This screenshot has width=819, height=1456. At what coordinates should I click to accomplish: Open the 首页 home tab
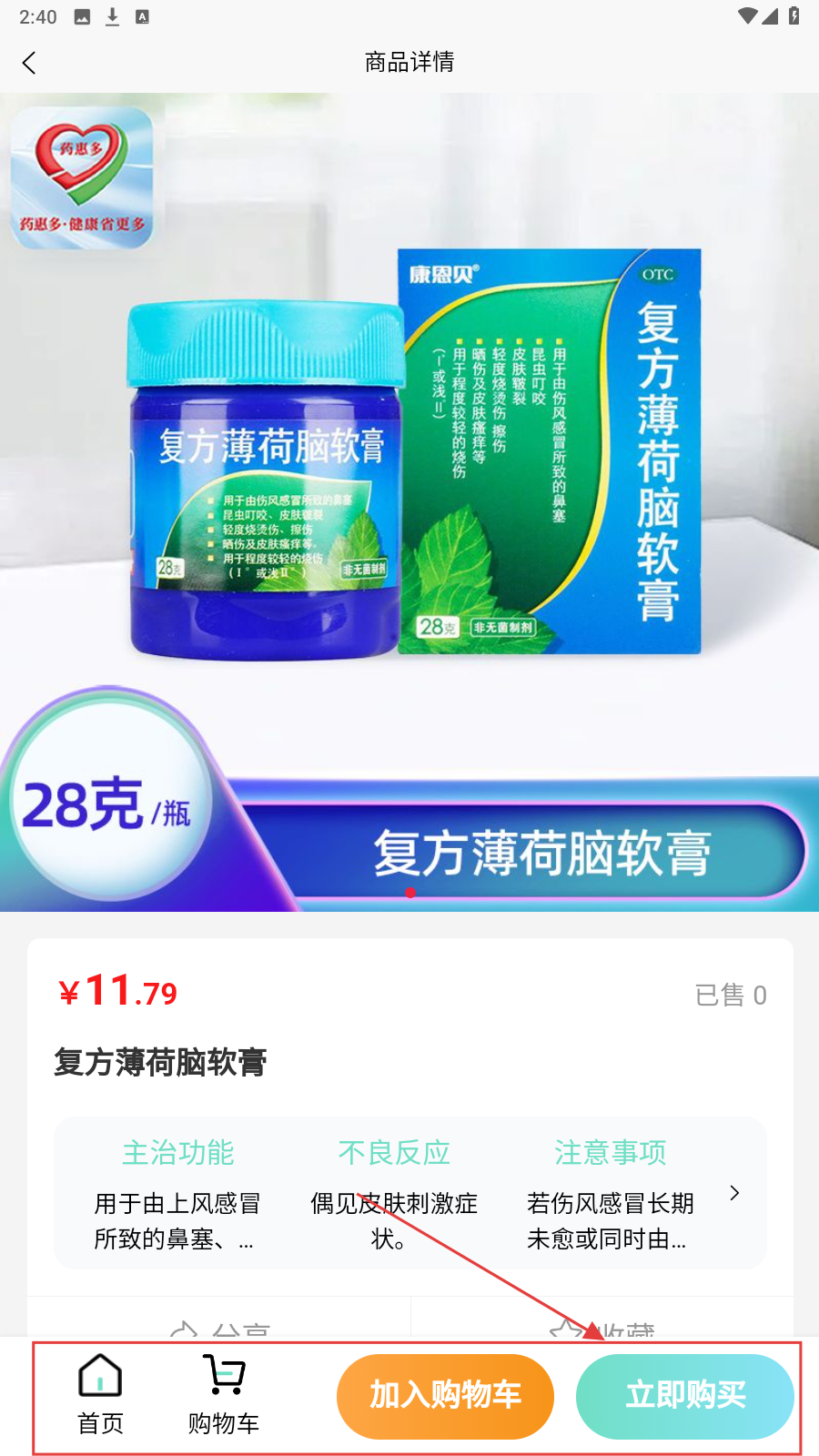(100, 1393)
